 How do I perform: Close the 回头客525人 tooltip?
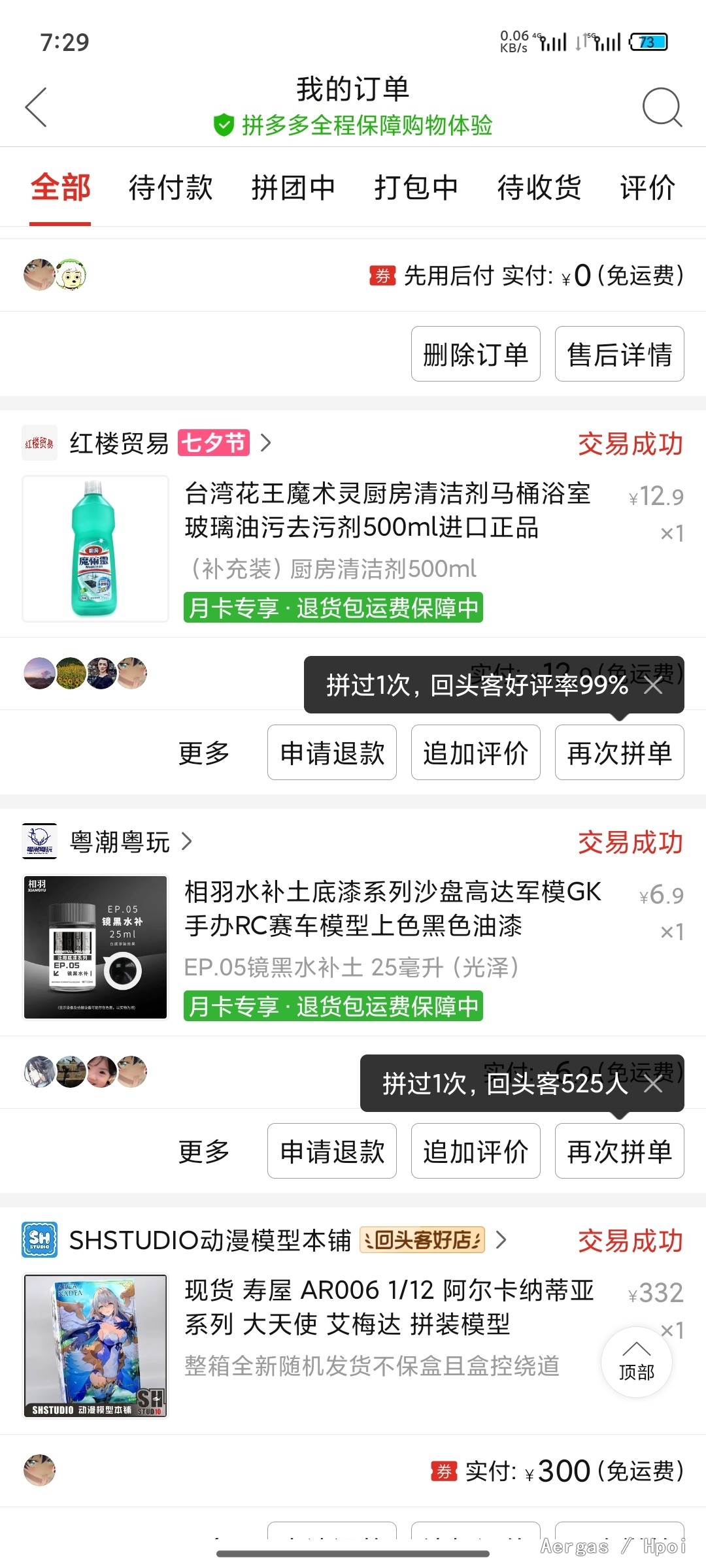(653, 1083)
